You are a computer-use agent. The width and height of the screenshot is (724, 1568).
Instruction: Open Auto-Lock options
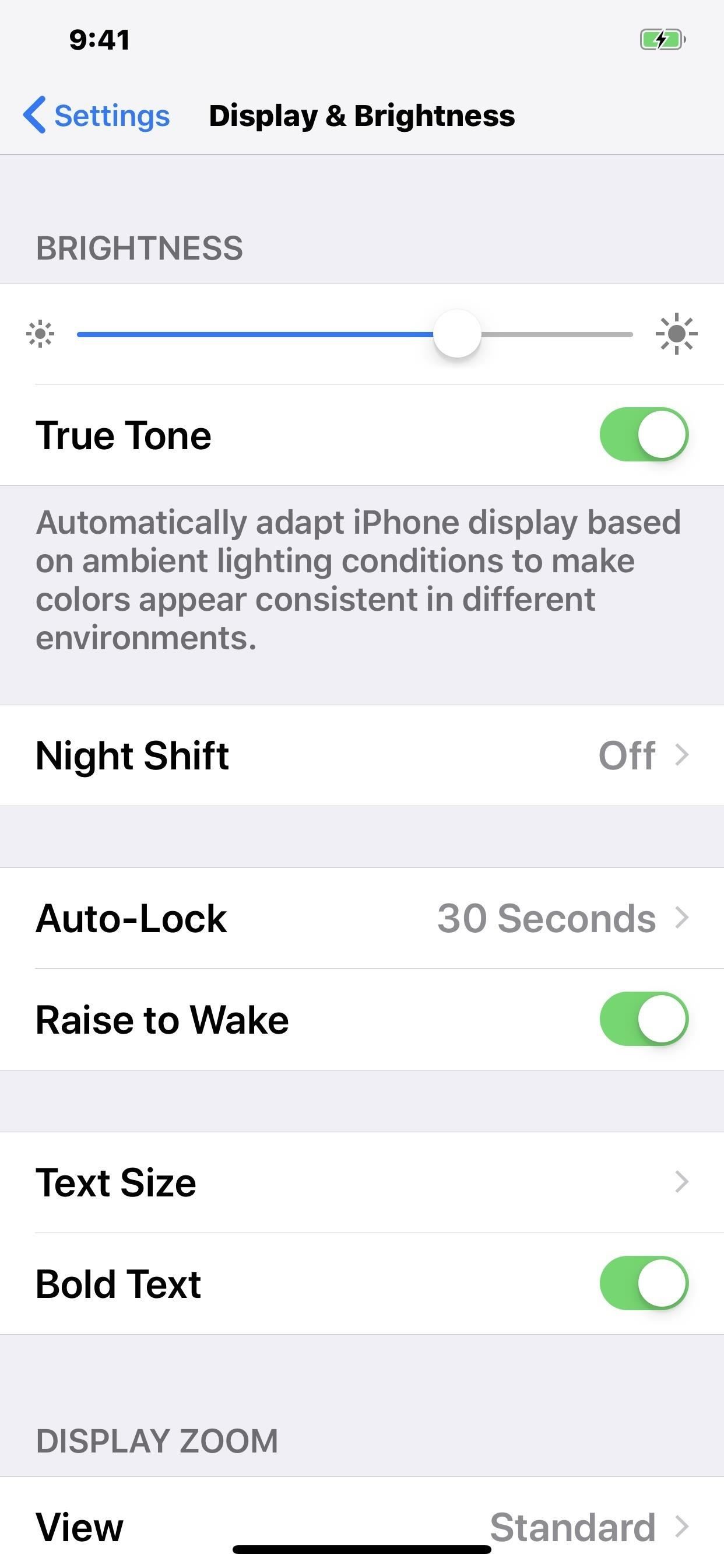coord(361,918)
